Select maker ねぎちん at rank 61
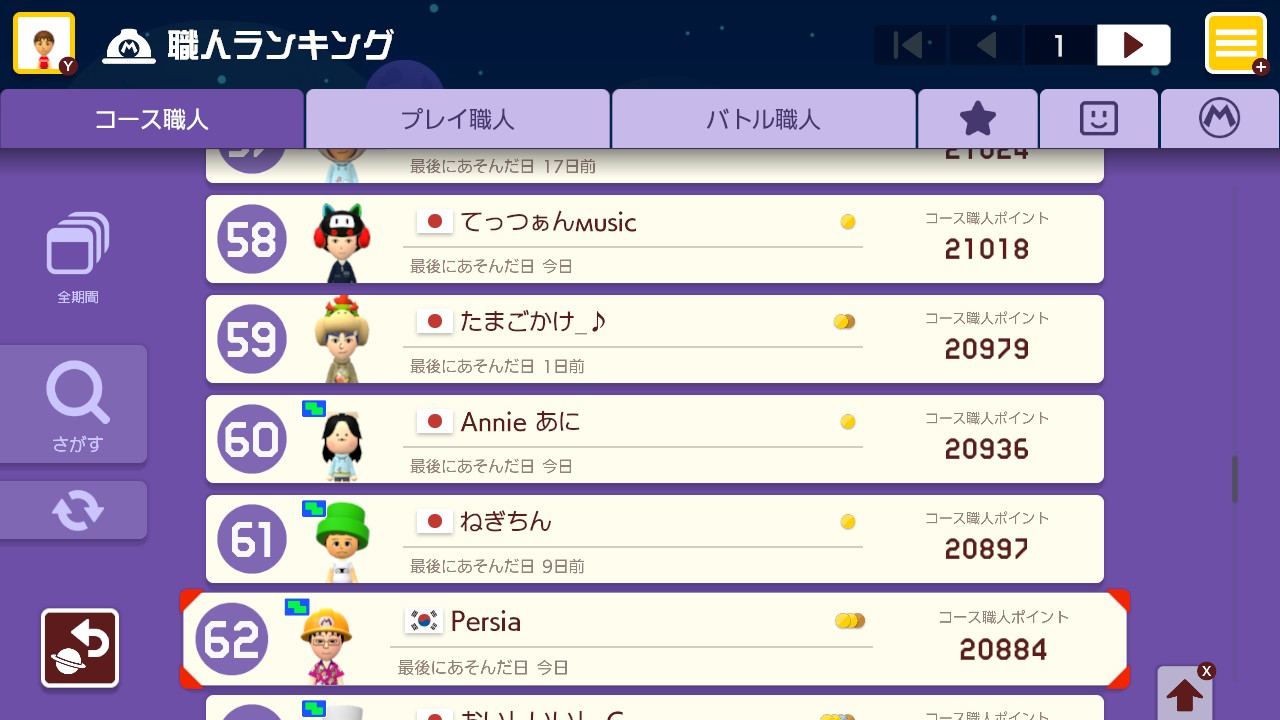 [654, 540]
